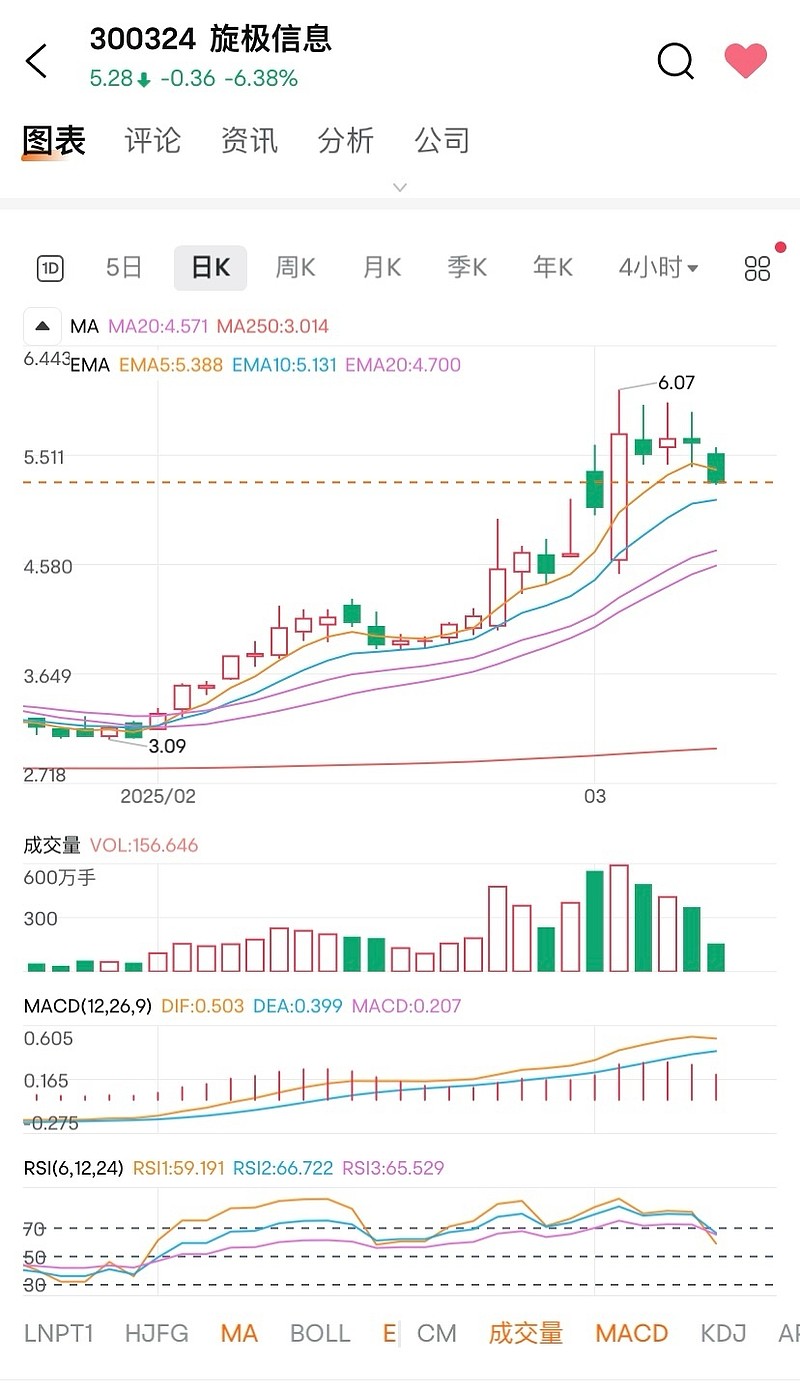Collapse the MA indicator legend arrow
The height and width of the screenshot is (1391, 800).
[43, 326]
